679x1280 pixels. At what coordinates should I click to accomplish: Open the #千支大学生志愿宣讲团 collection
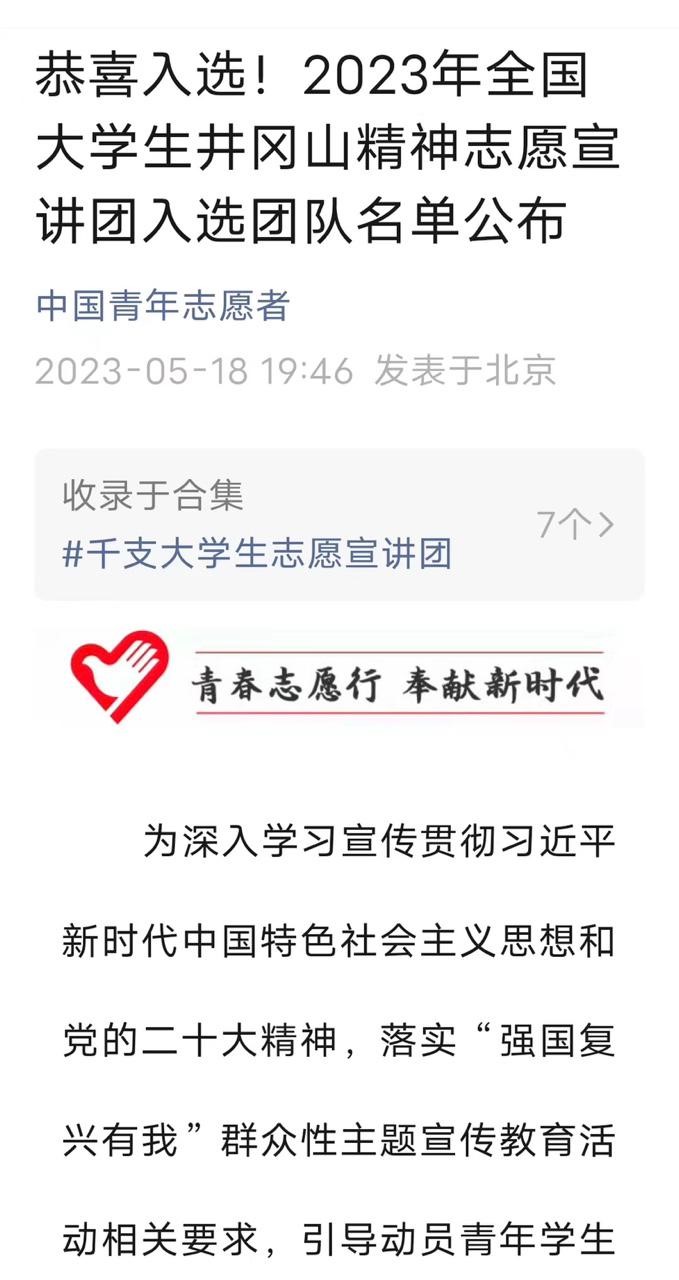tap(257, 553)
